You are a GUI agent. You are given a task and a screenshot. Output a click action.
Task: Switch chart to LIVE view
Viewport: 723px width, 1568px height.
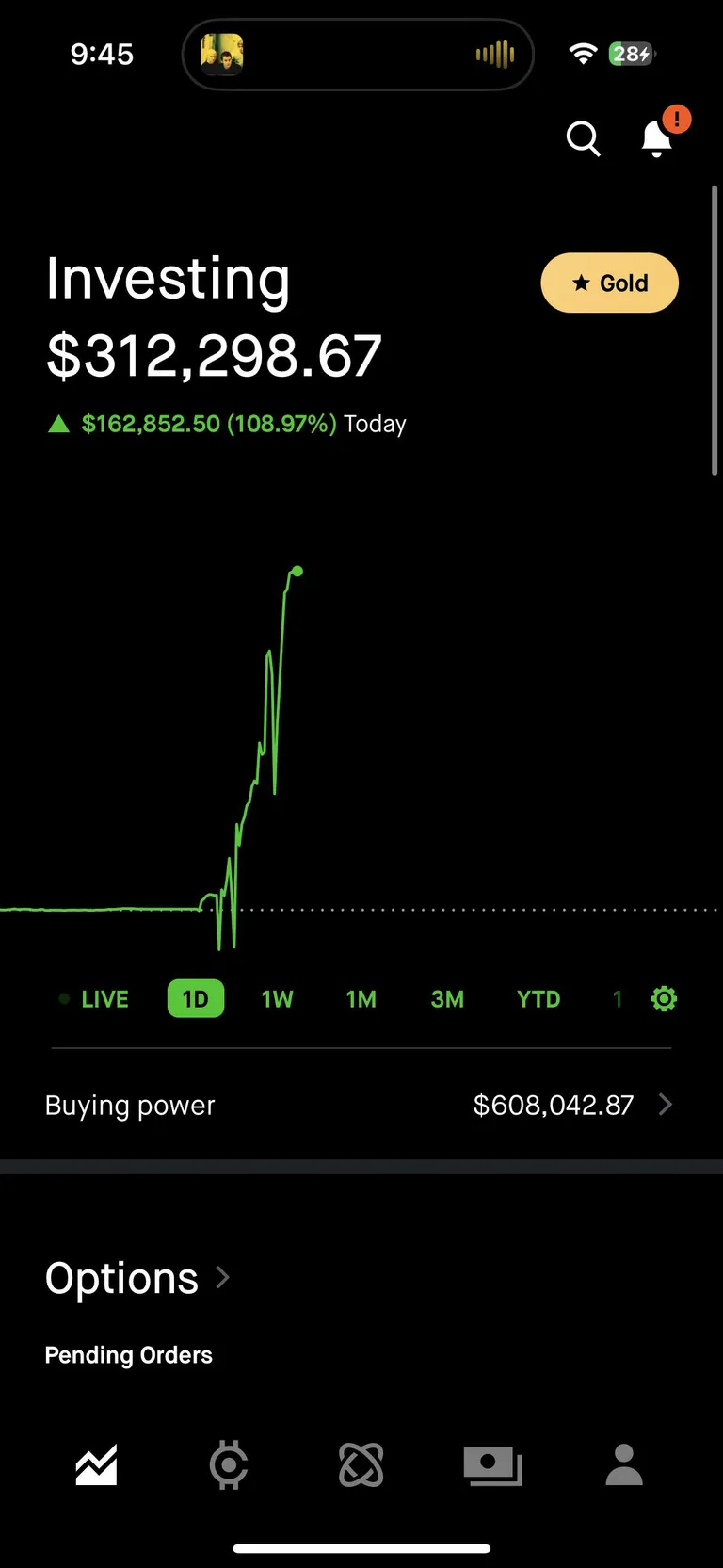tap(94, 999)
